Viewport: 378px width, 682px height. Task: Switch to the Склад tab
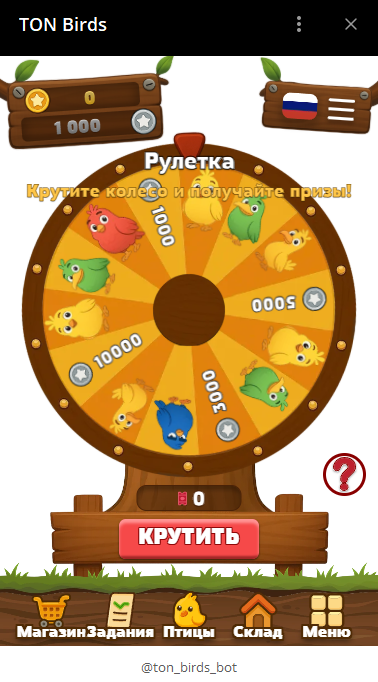click(x=258, y=617)
